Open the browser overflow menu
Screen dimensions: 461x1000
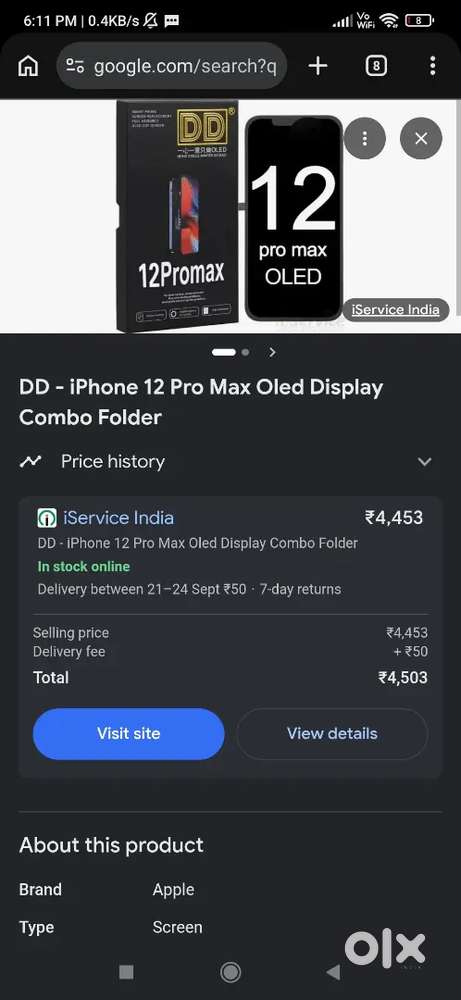pyautogui.click(x=432, y=66)
